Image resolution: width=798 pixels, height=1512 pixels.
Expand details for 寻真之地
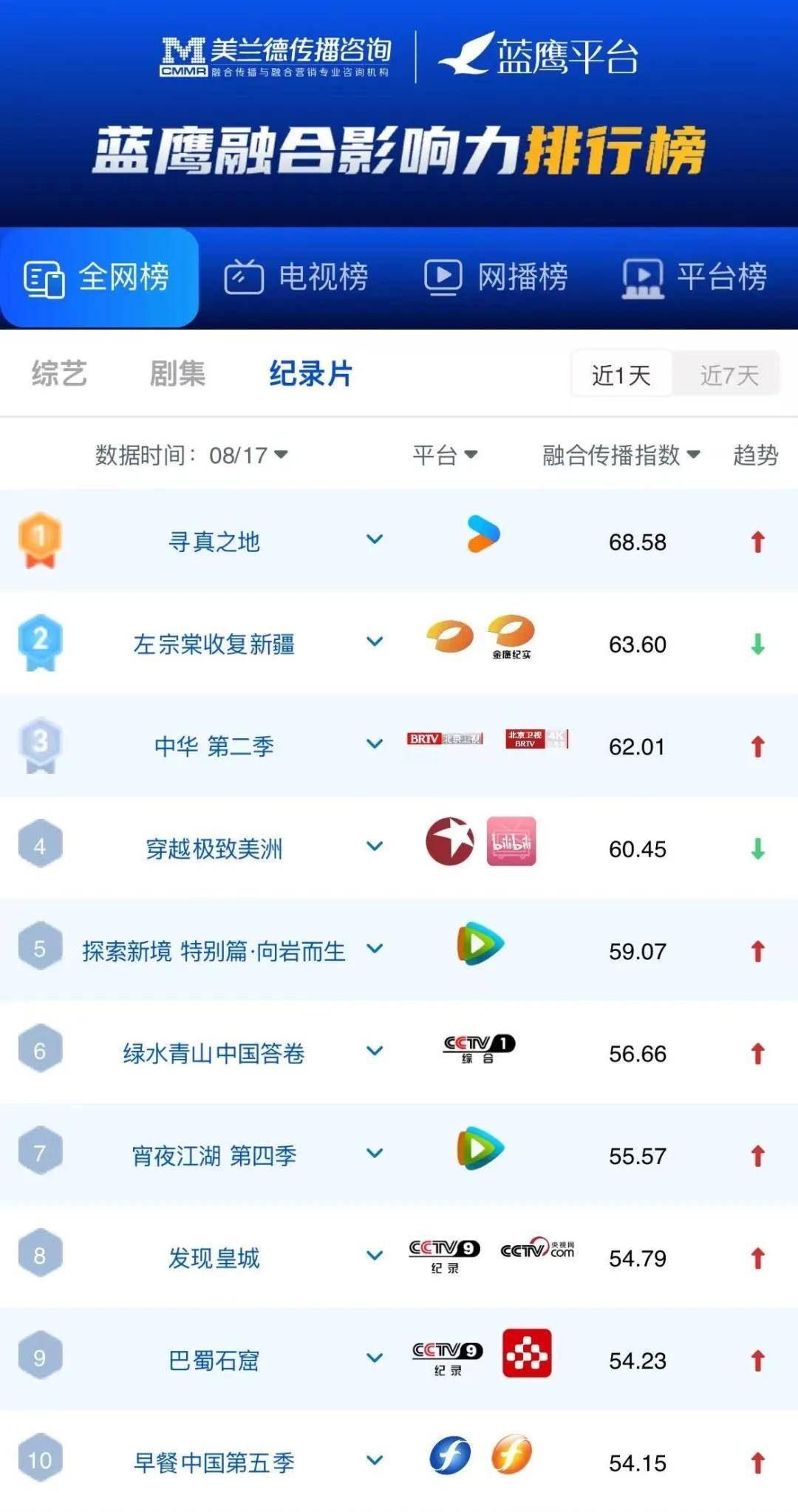(375, 539)
